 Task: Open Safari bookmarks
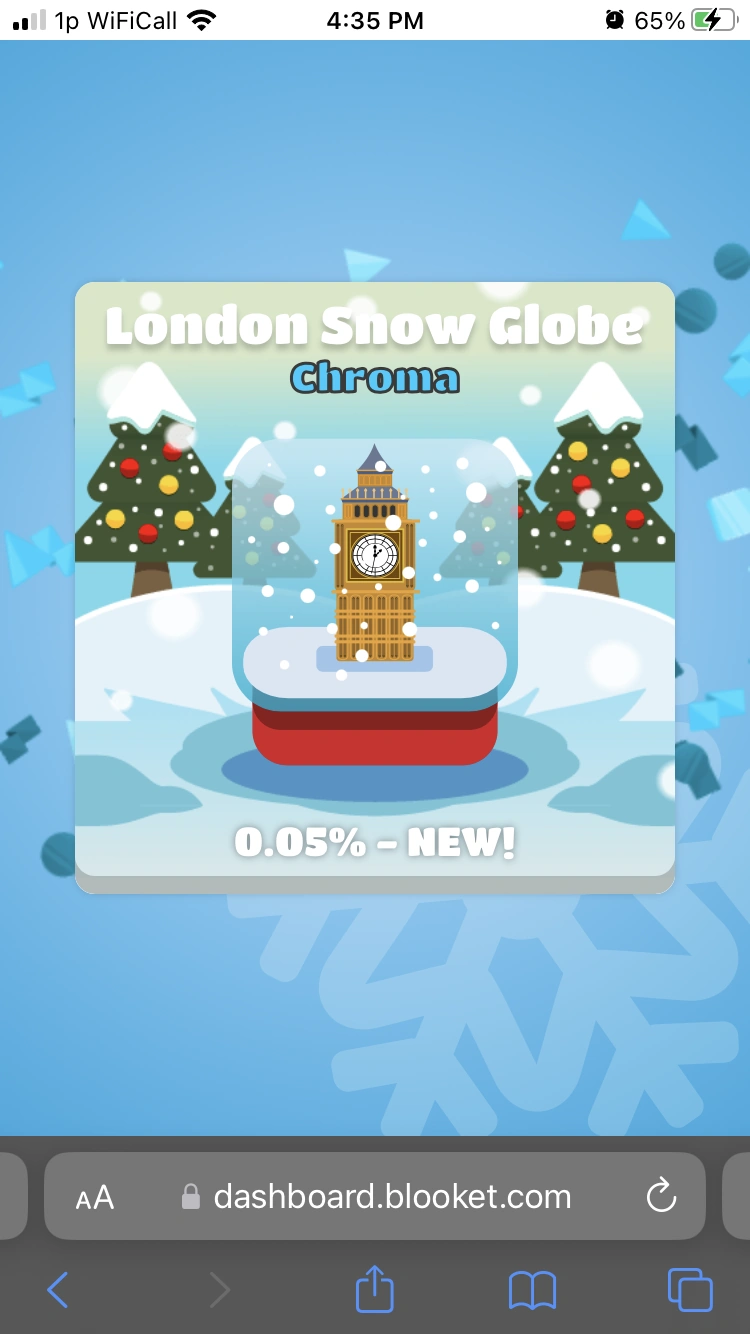(x=532, y=1290)
